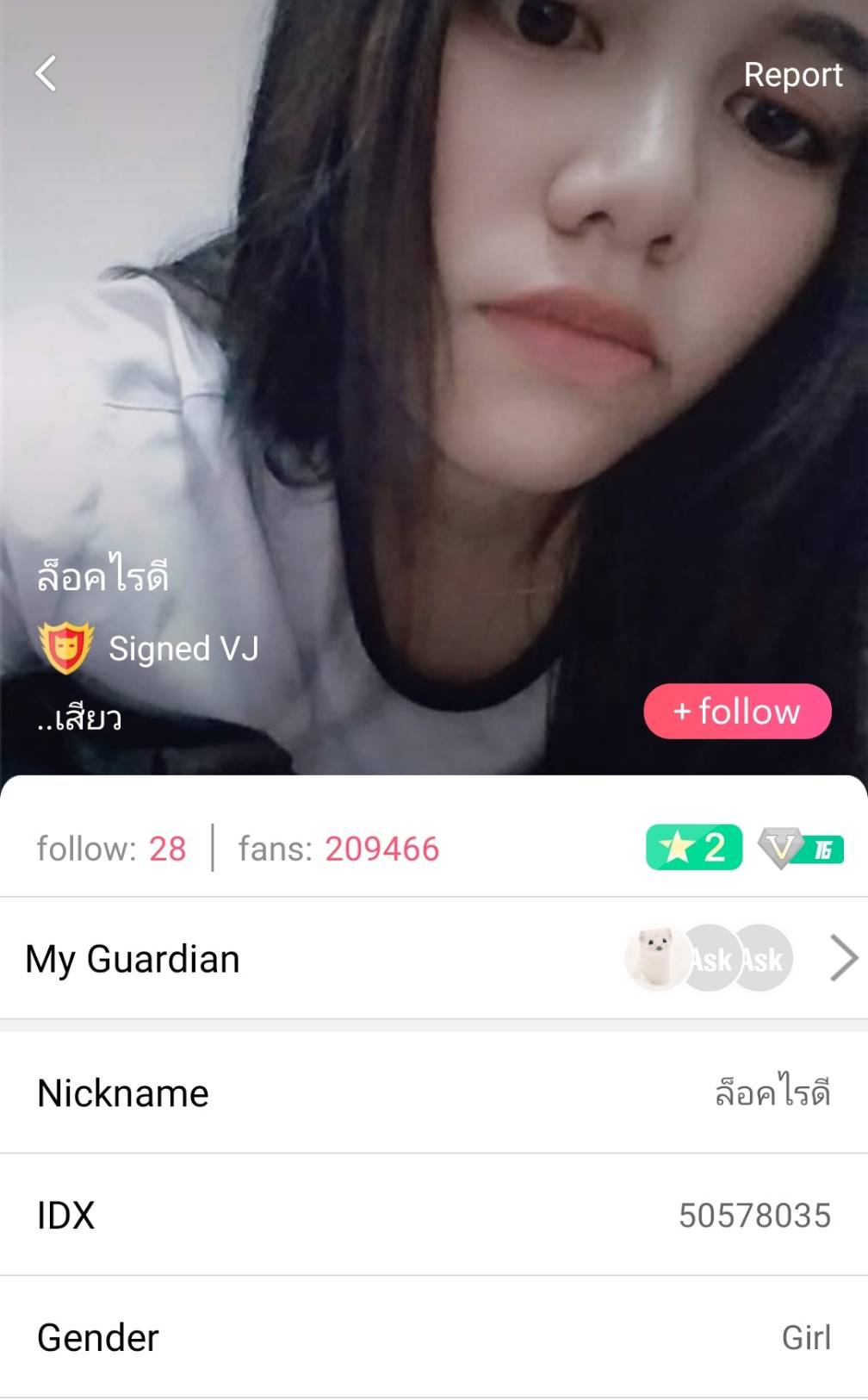Go back using the top-left arrow

[46, 74]
